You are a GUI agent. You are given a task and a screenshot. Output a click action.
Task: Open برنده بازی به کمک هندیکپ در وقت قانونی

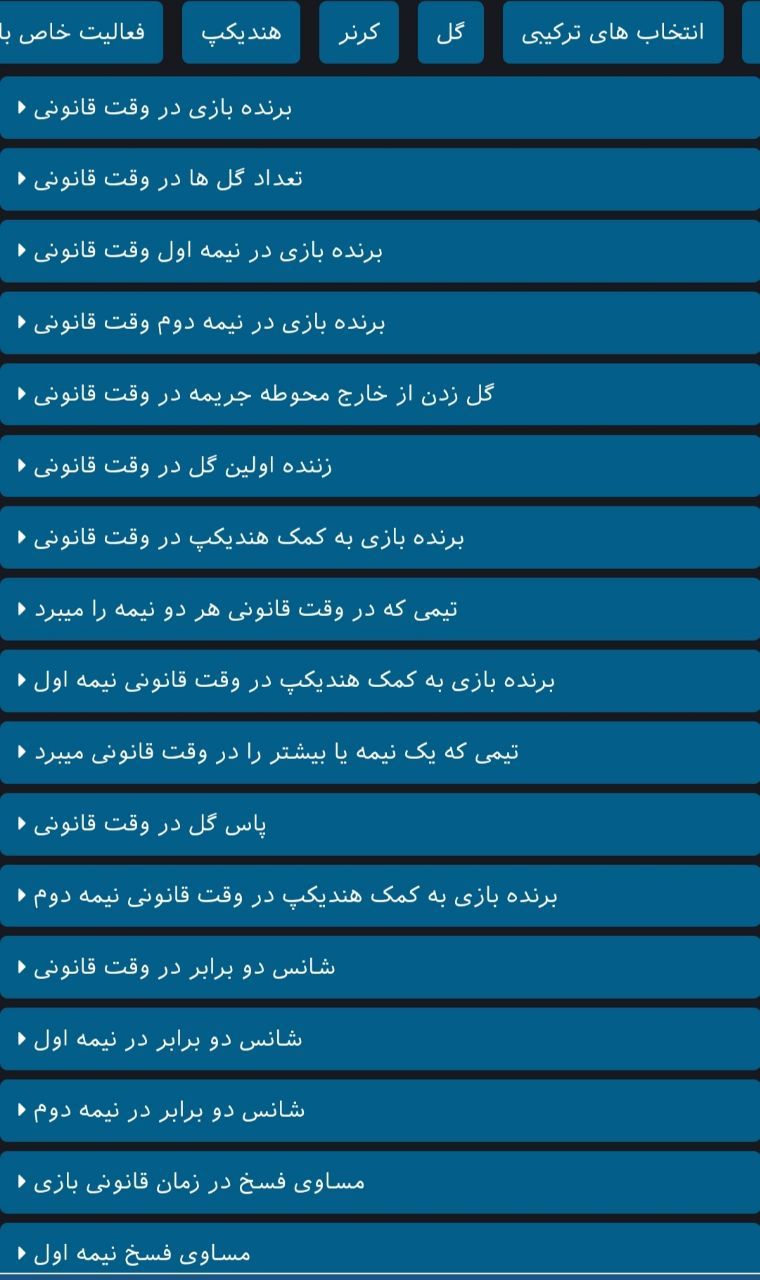tap(380, 537)
